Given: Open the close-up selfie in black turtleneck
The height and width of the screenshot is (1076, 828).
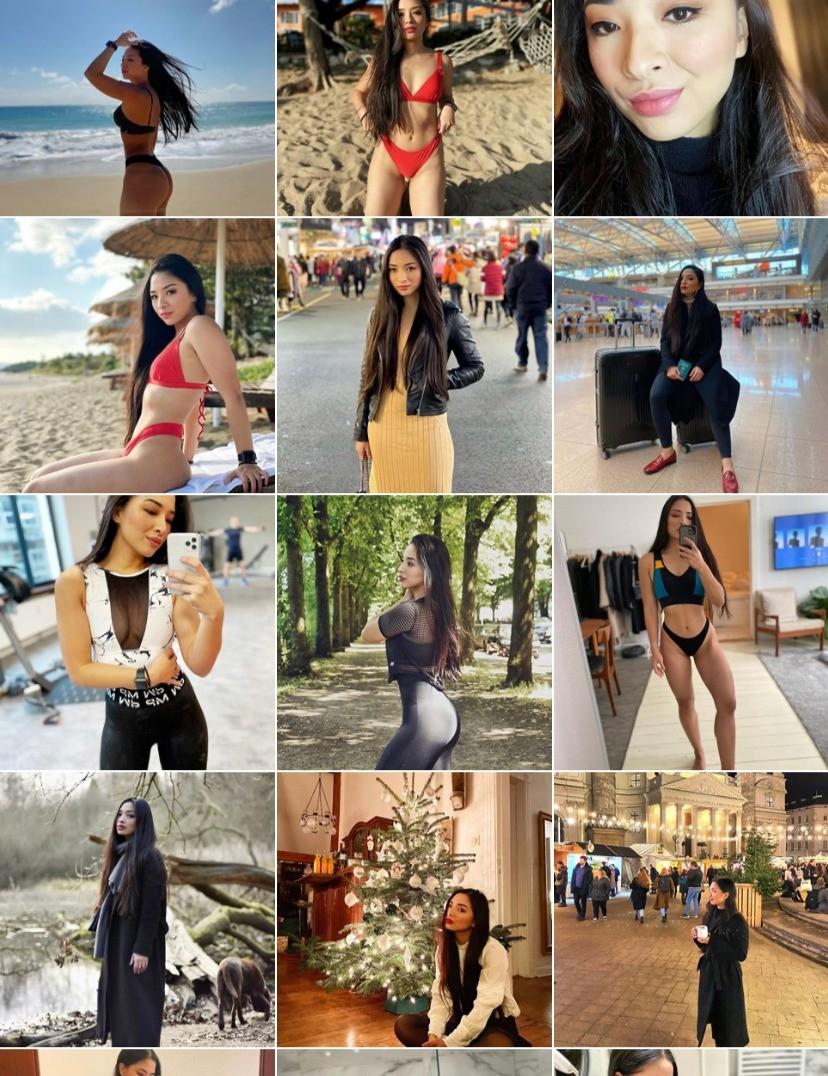Looking at the screenshot, I should coord(691,107).
